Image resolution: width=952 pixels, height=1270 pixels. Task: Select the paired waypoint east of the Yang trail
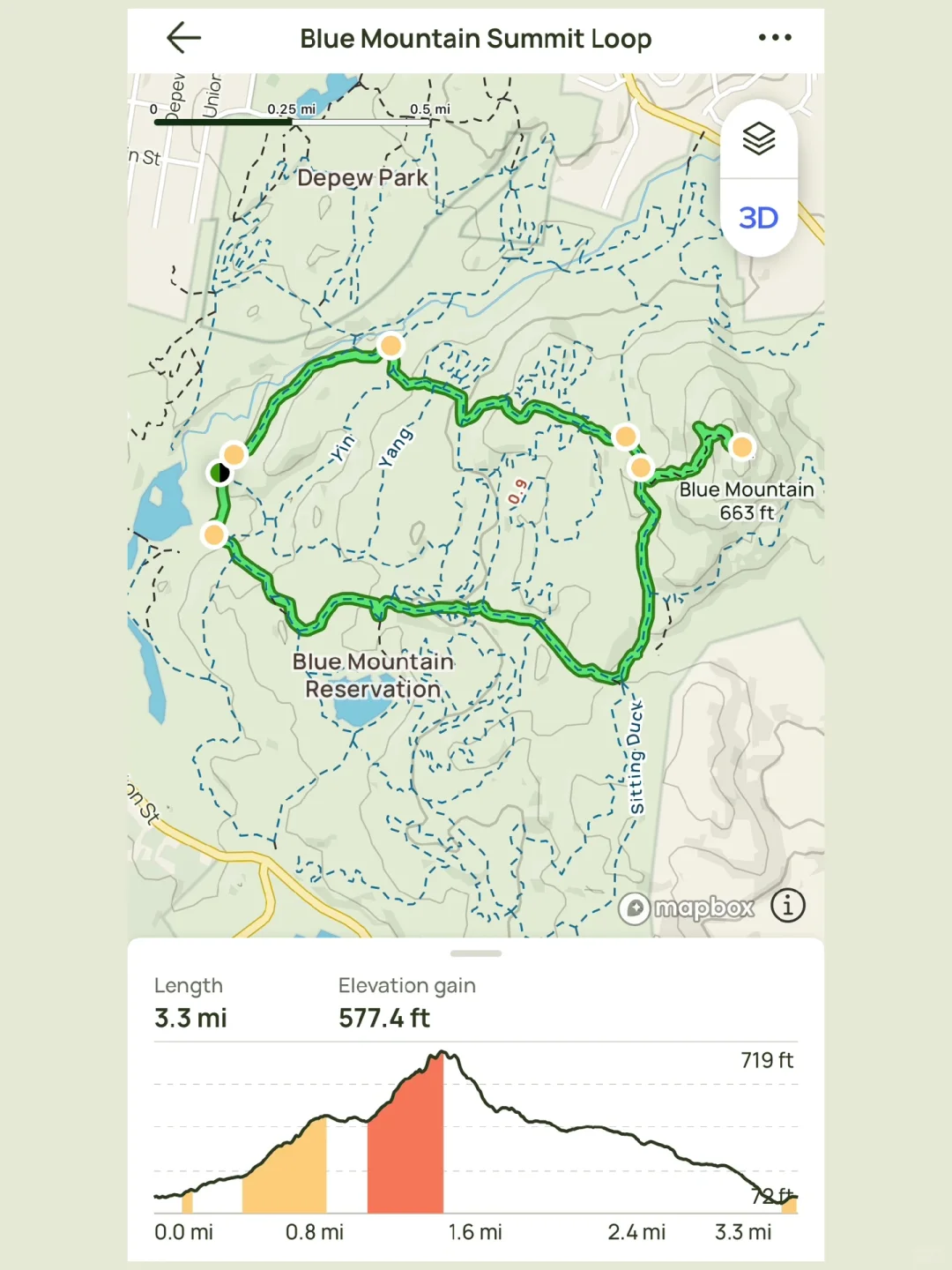[x=627, y=435]
